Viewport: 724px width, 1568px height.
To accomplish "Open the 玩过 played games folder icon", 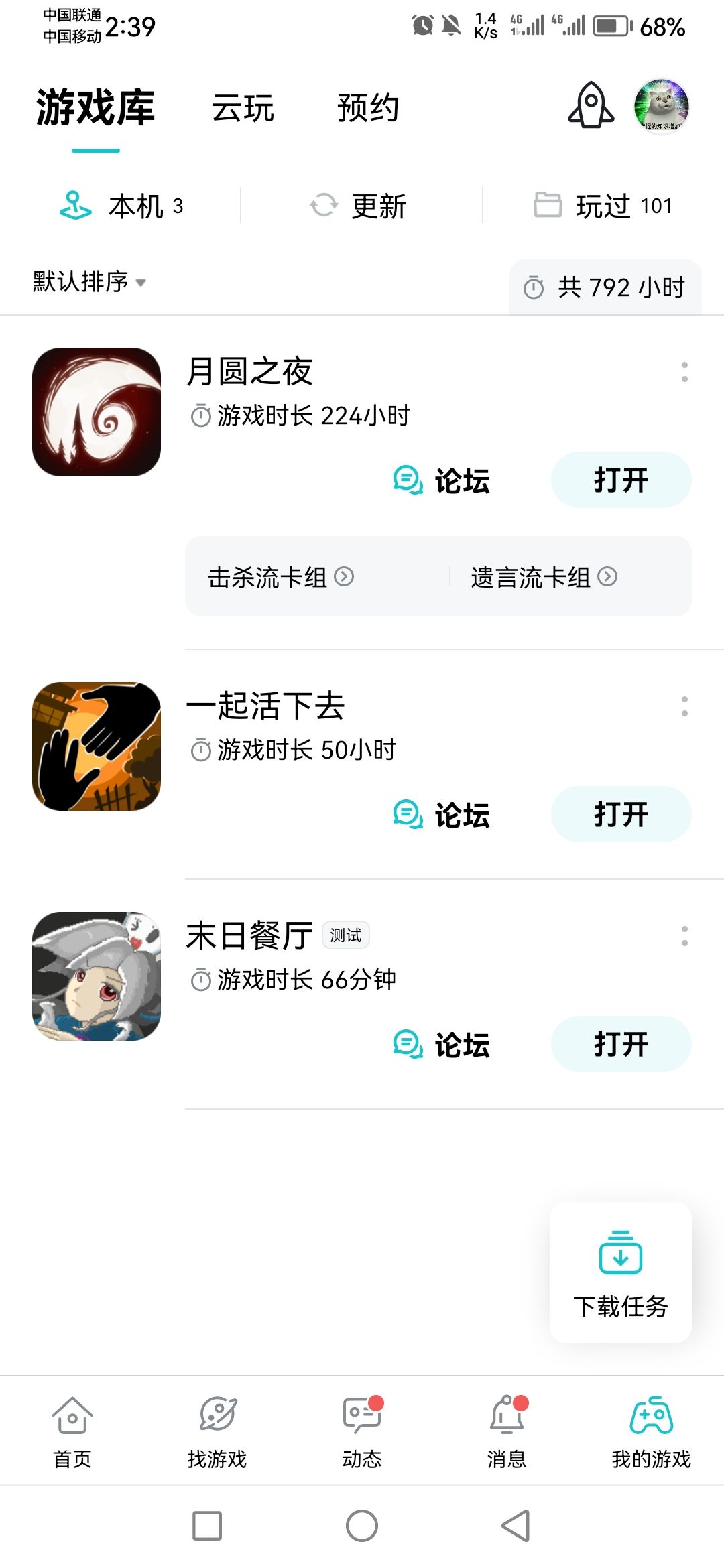I will click(548, 205).
